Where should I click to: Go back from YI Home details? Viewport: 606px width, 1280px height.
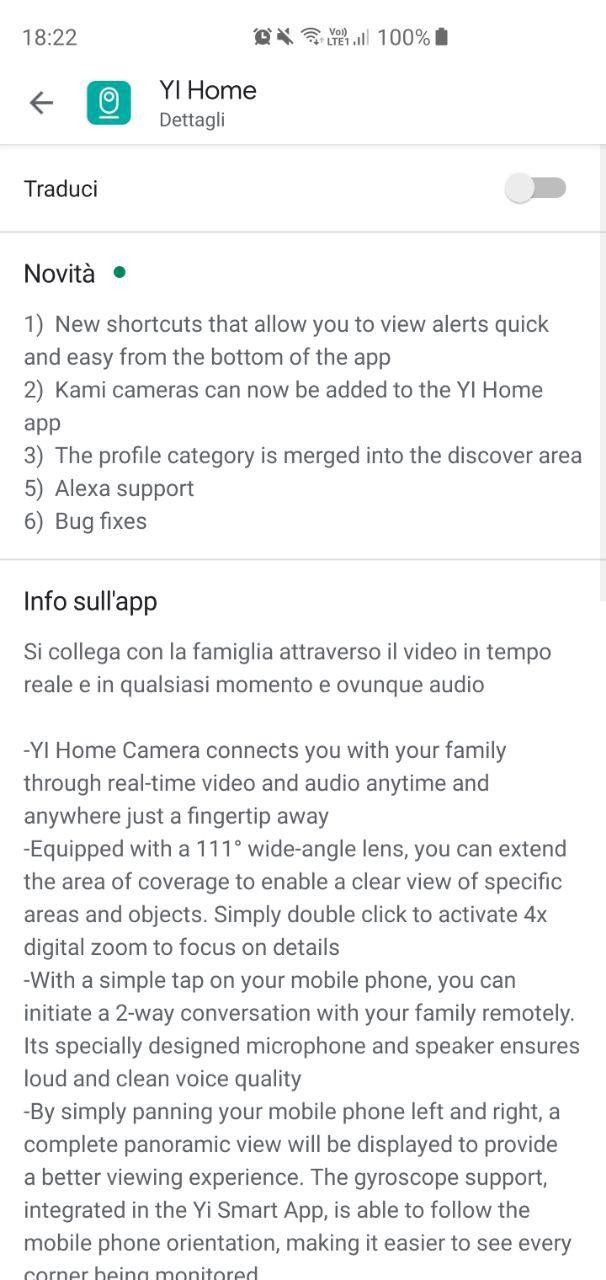(x=41, y=102)
